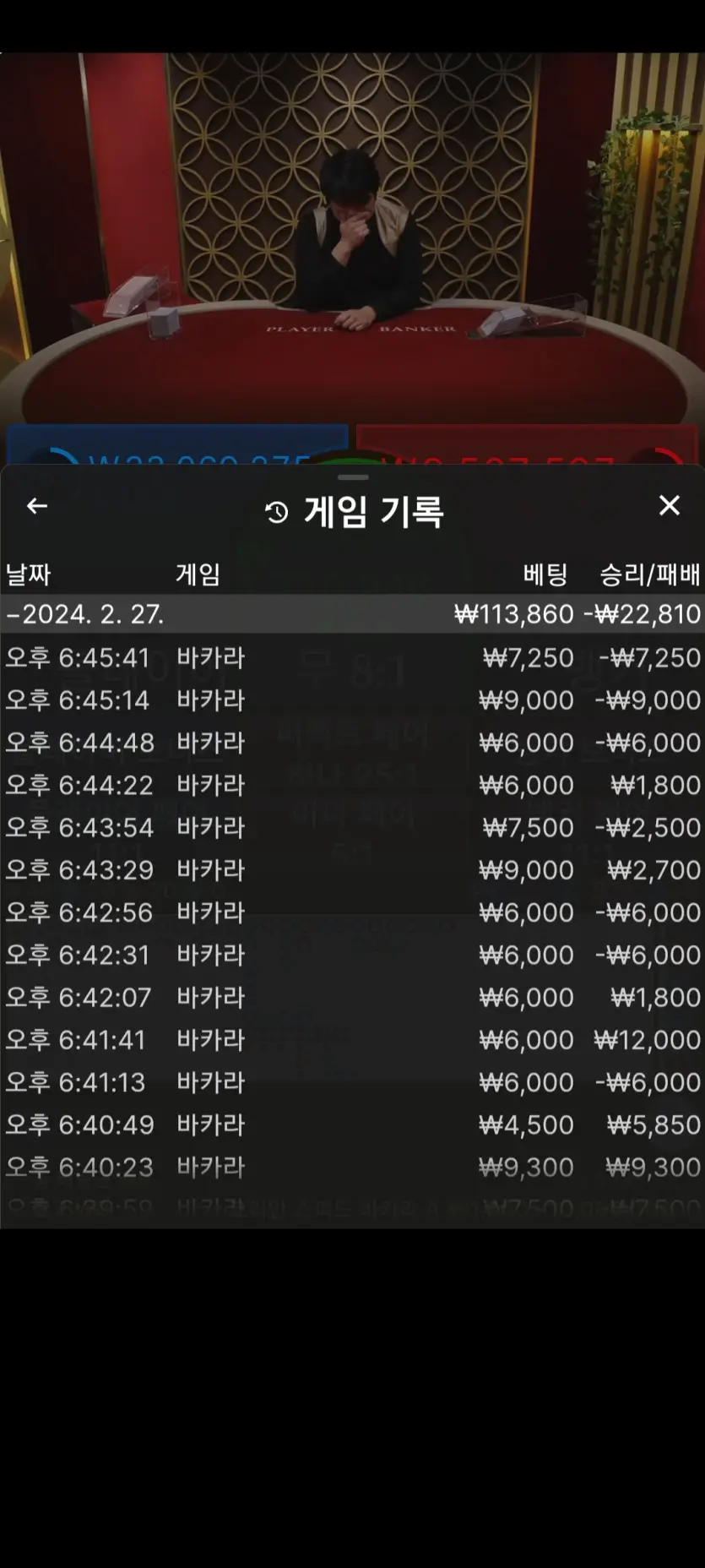Viewport: 705px width, 1568px height.
Task: Open the 오후 6:40:49 baccarat record
Action: [352, 1124]
